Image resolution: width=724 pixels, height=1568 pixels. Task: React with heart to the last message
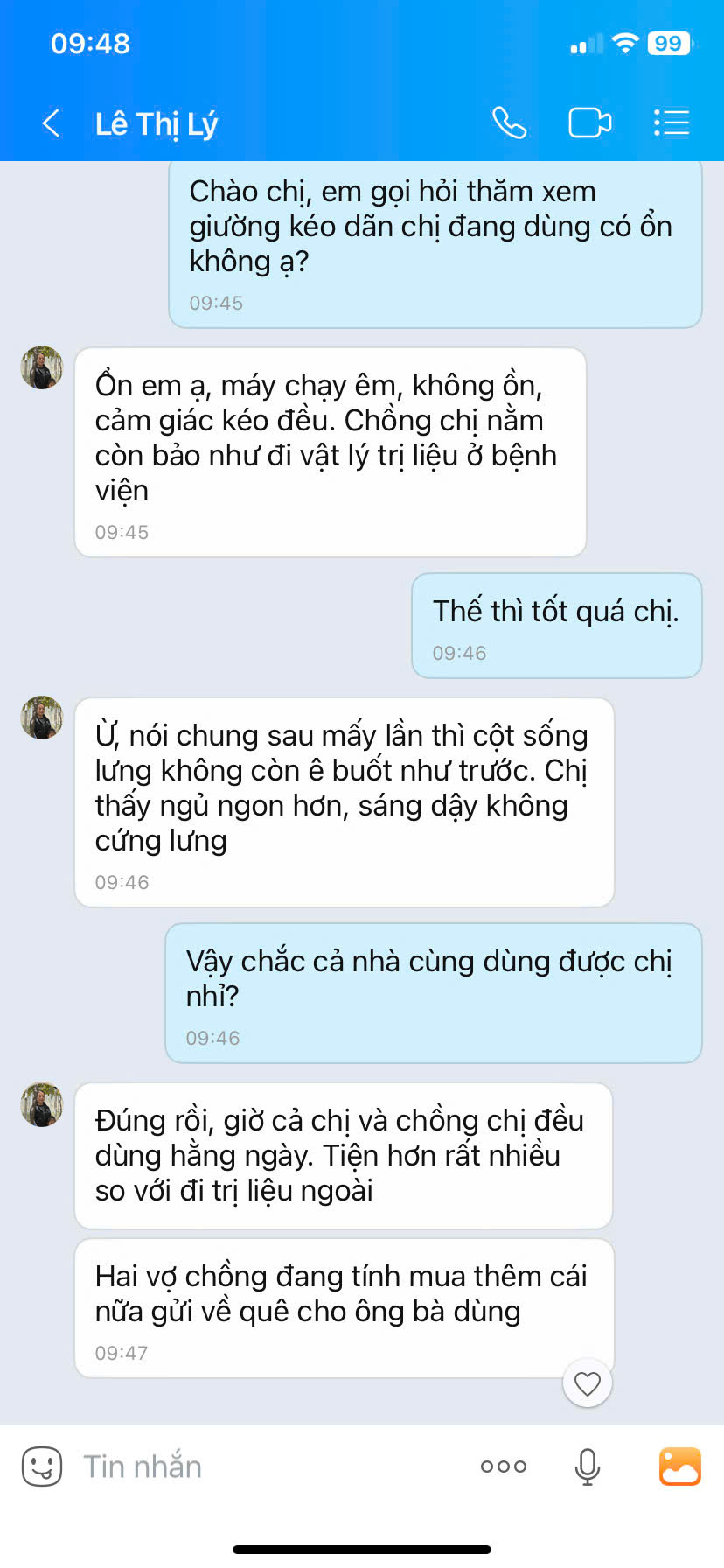click(x=587, y=1383)
